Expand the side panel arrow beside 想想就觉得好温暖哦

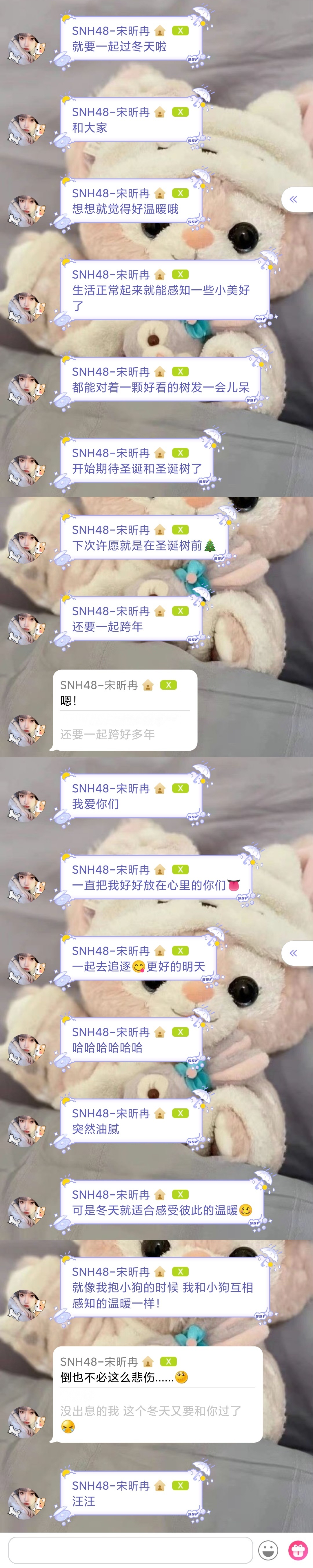(x=294, y=199)
